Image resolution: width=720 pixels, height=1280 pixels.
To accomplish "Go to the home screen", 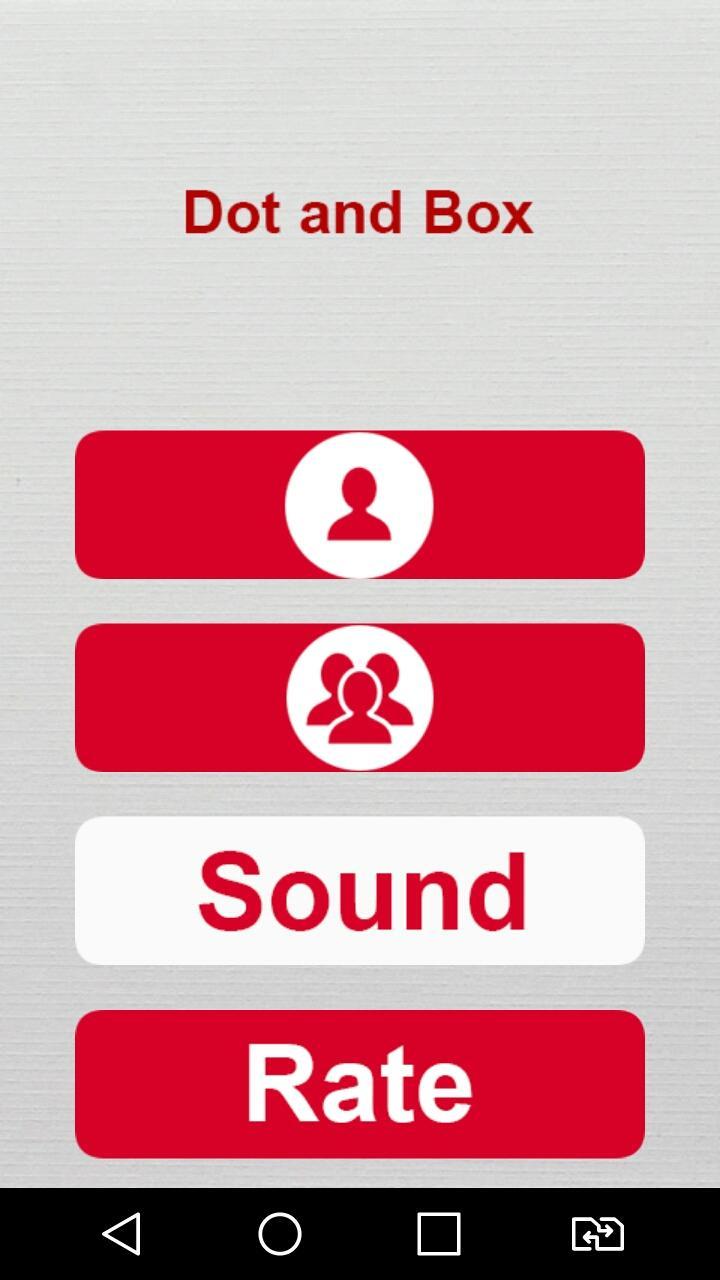I will coord(280,1234).
